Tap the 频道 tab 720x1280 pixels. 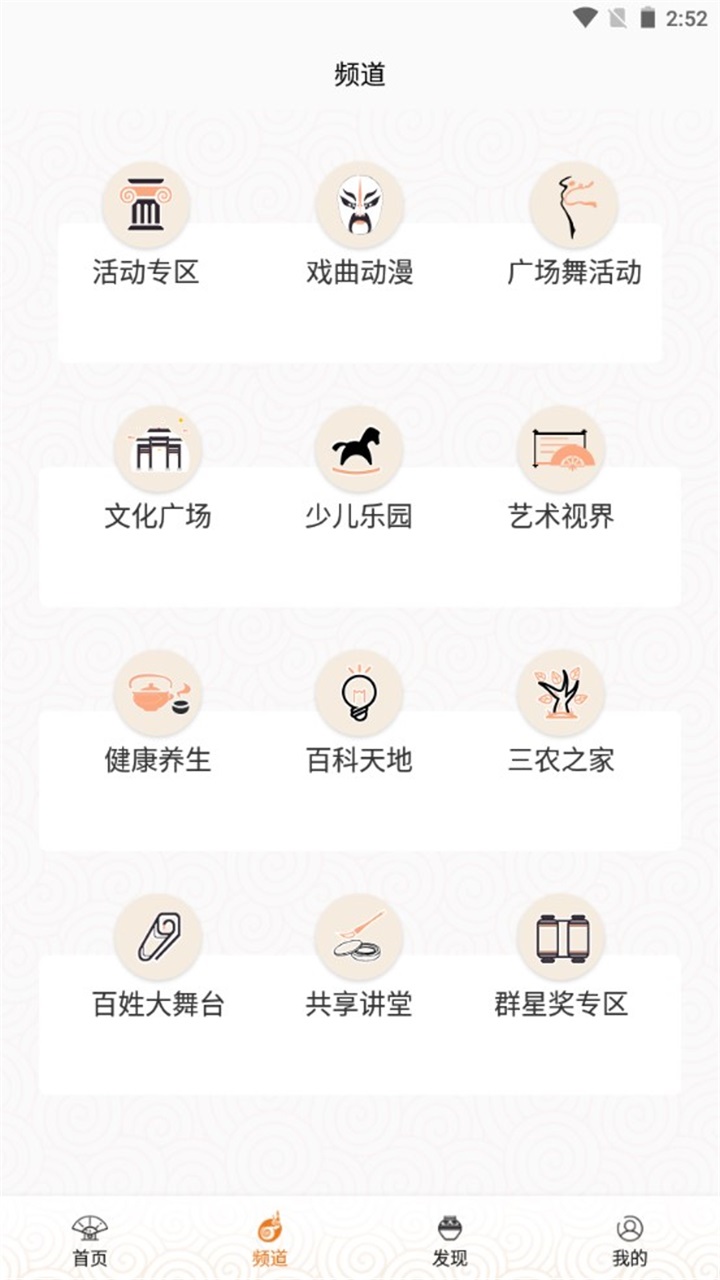click(270, 1240)
